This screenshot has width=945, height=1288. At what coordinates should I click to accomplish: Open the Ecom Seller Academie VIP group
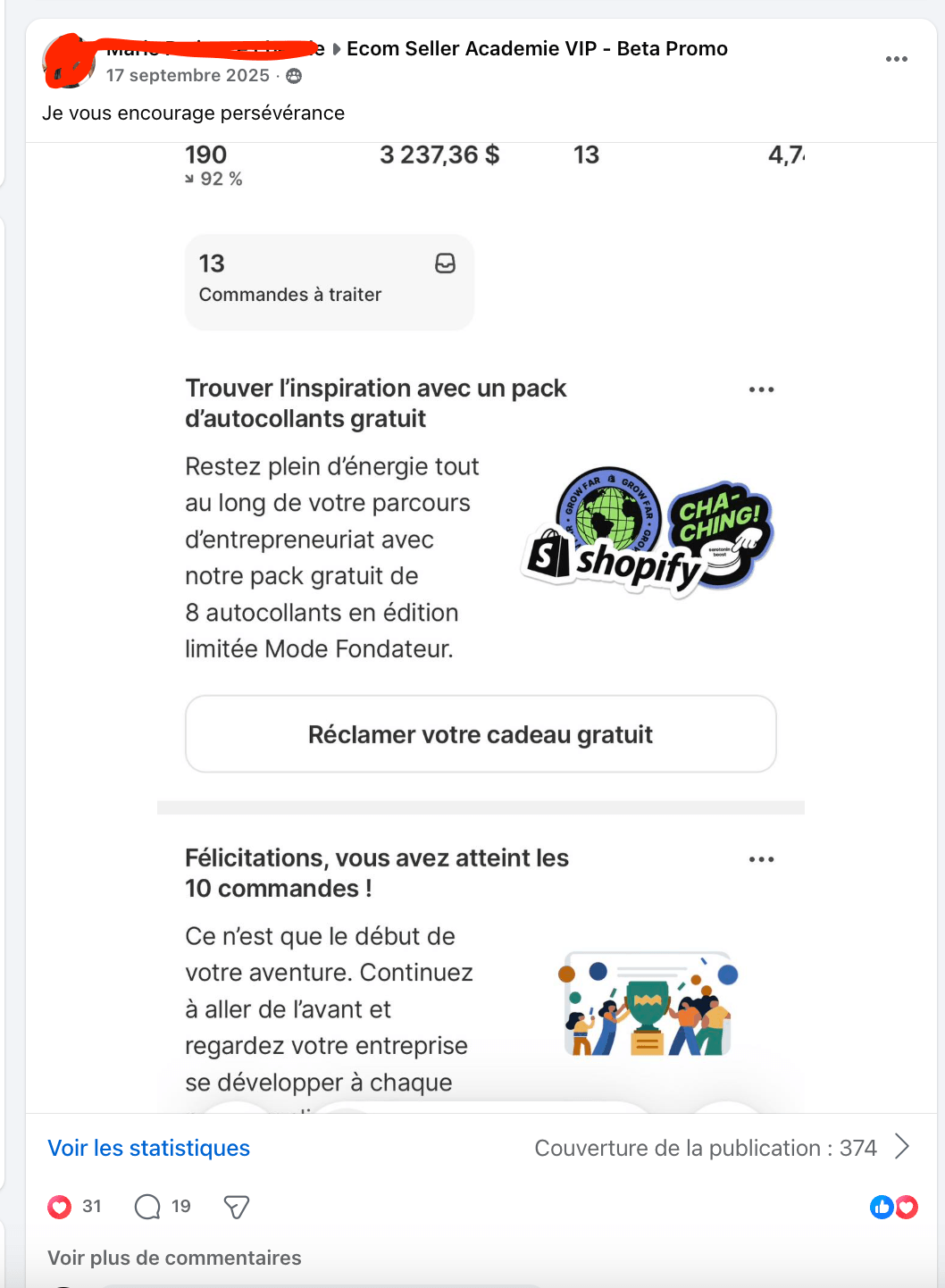[x=537, y=49]
